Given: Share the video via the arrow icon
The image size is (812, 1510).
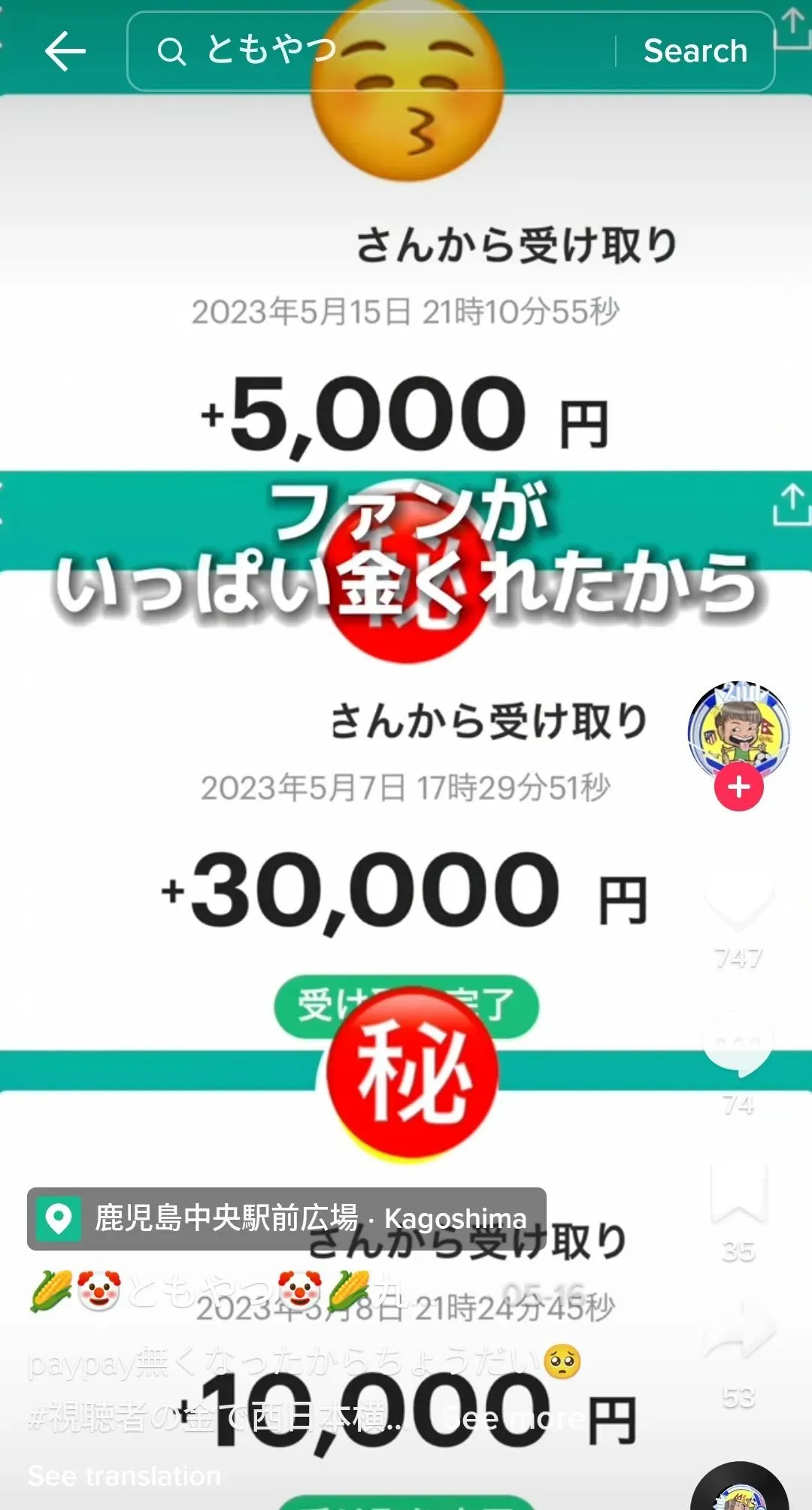Looking at the screenshot, I should tap(738, 1335).
